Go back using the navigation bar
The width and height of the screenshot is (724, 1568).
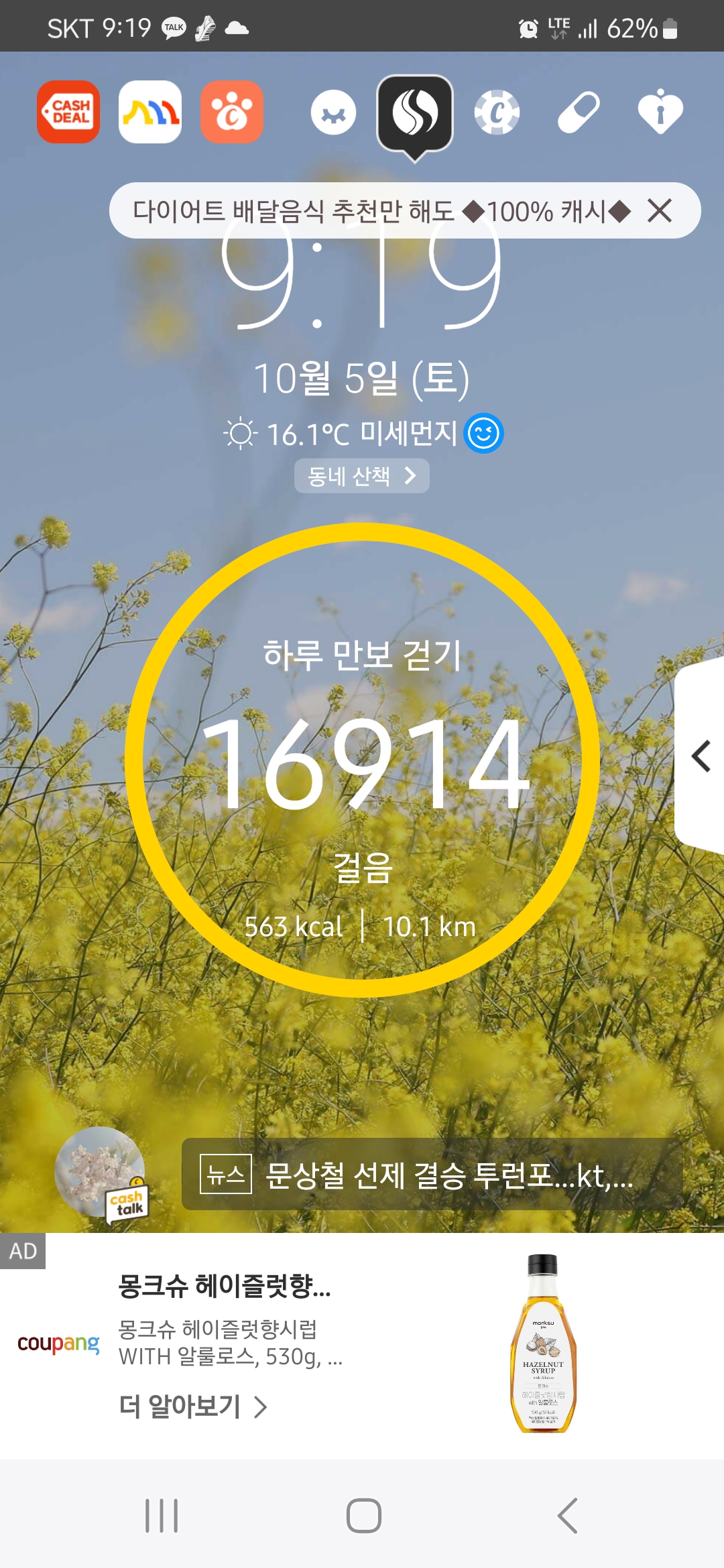(567, 1516)
